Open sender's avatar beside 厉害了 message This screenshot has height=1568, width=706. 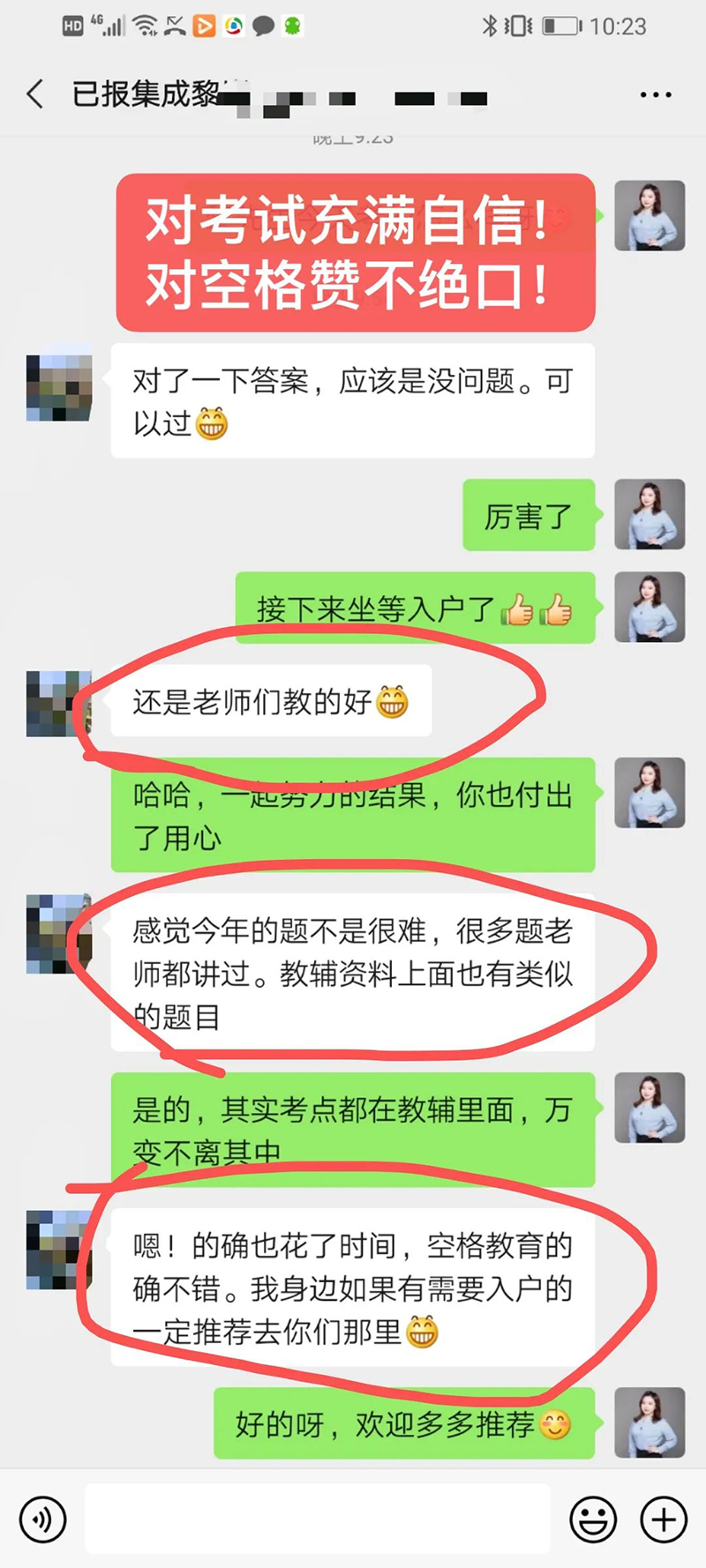pos(650,514)
